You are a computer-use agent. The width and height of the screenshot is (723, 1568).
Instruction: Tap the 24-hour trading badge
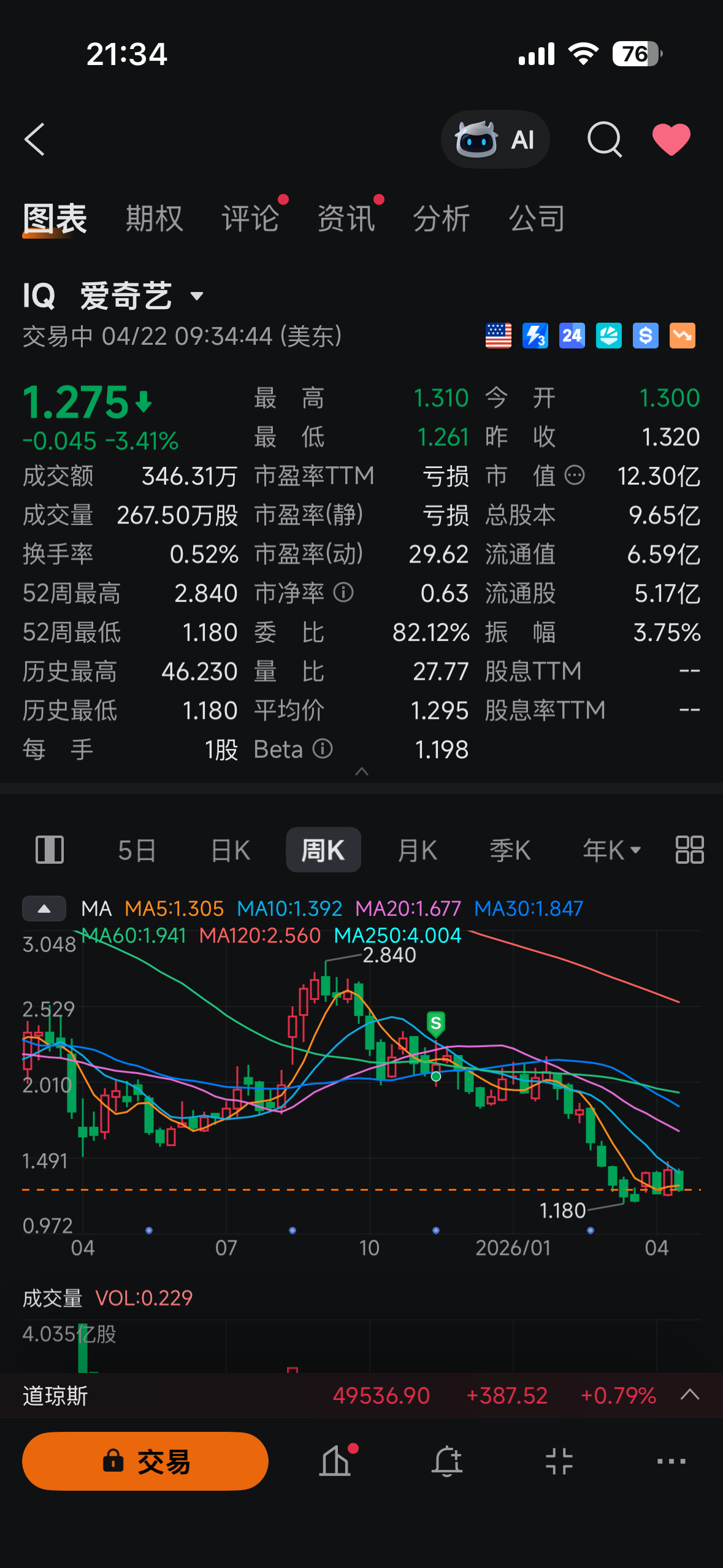[572, 335]
